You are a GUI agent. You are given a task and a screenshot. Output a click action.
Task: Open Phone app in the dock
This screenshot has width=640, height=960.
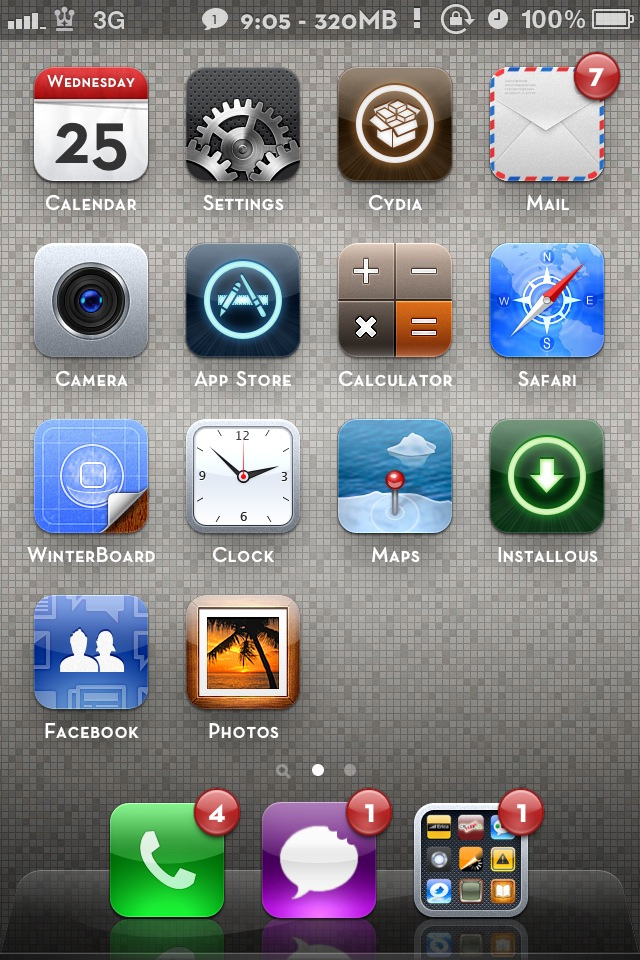tap(167, 860)
